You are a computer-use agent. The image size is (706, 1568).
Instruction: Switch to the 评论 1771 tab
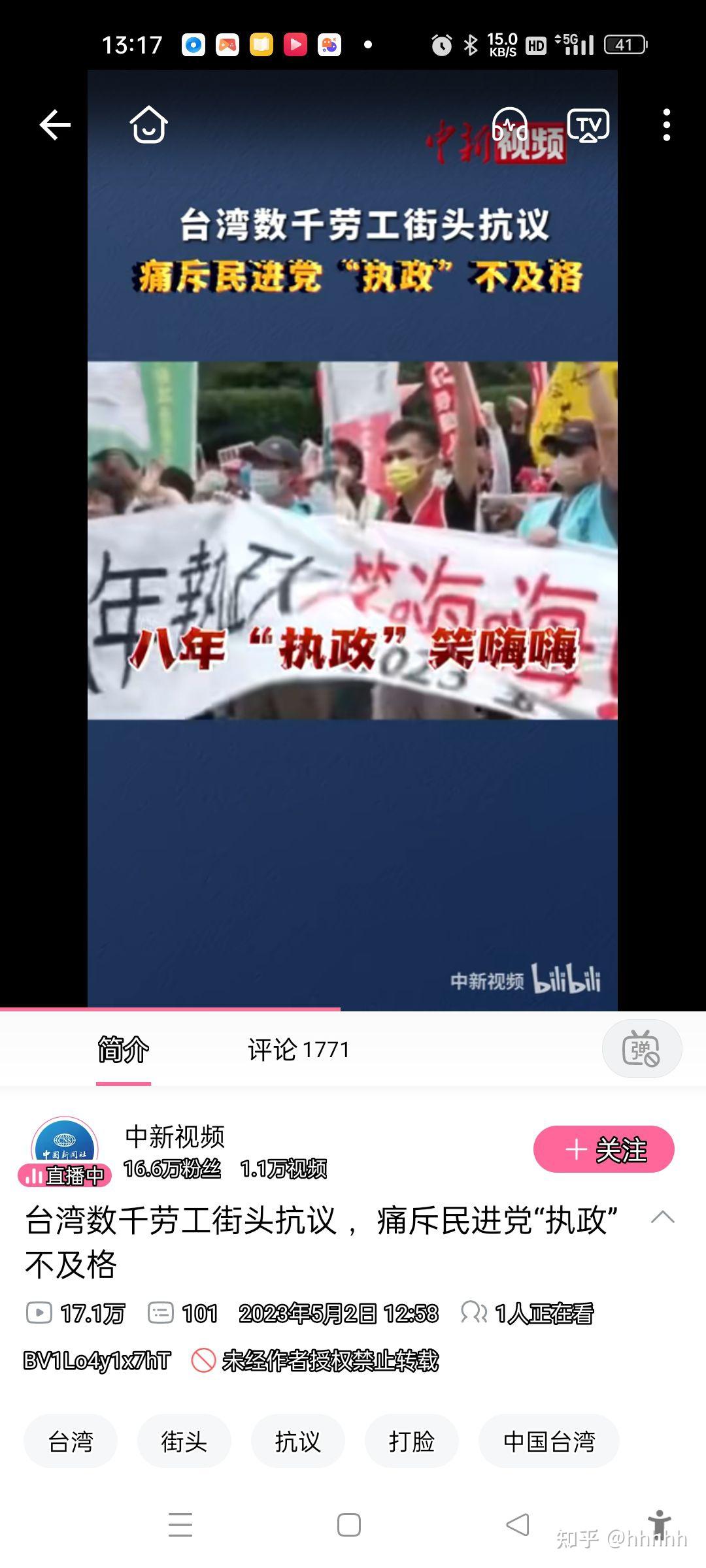(x=299, y=1049)
